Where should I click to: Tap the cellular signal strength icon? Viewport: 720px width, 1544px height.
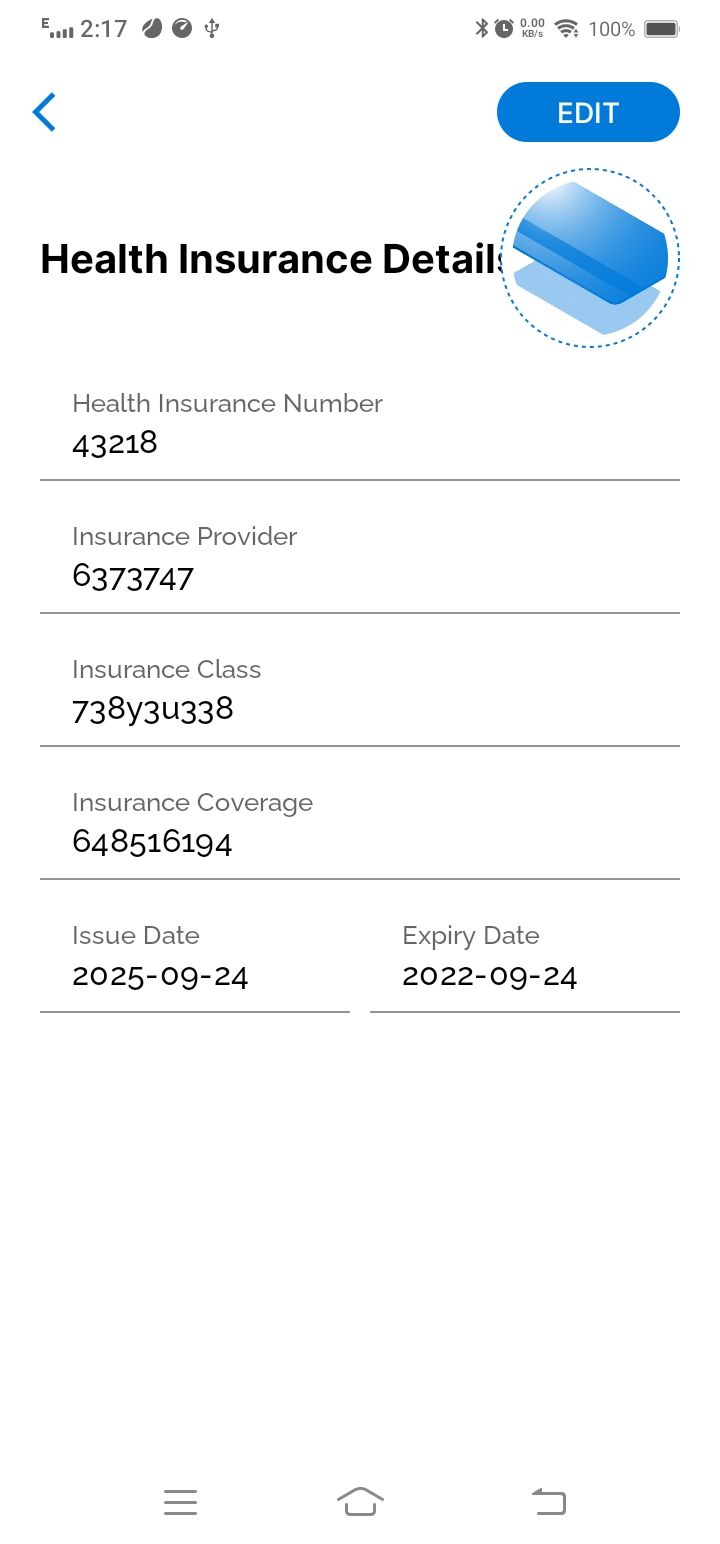coord(60,29)
